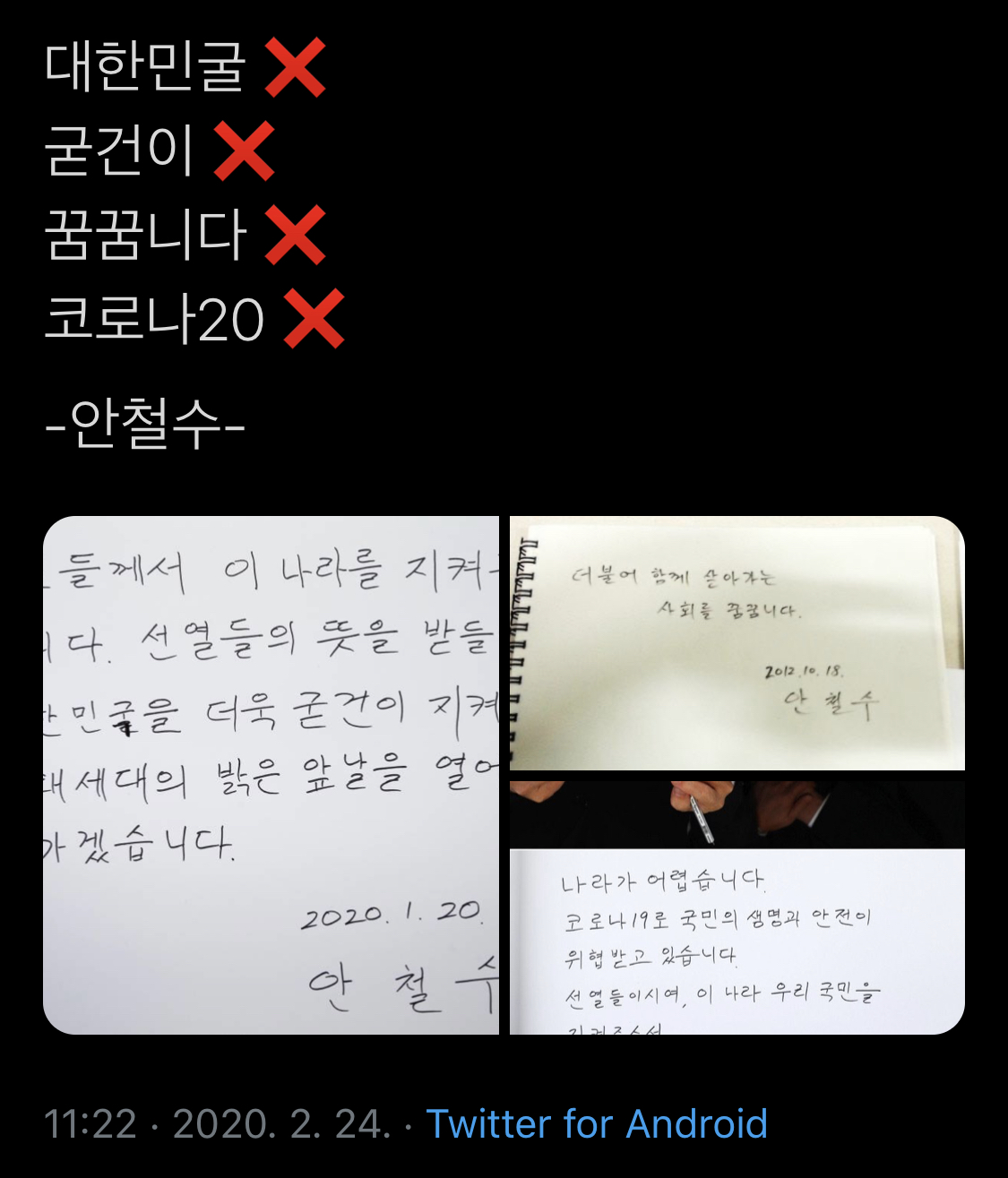
Task: Open the guestbook photo dated 2012.10.18
Action: (737, 642)
